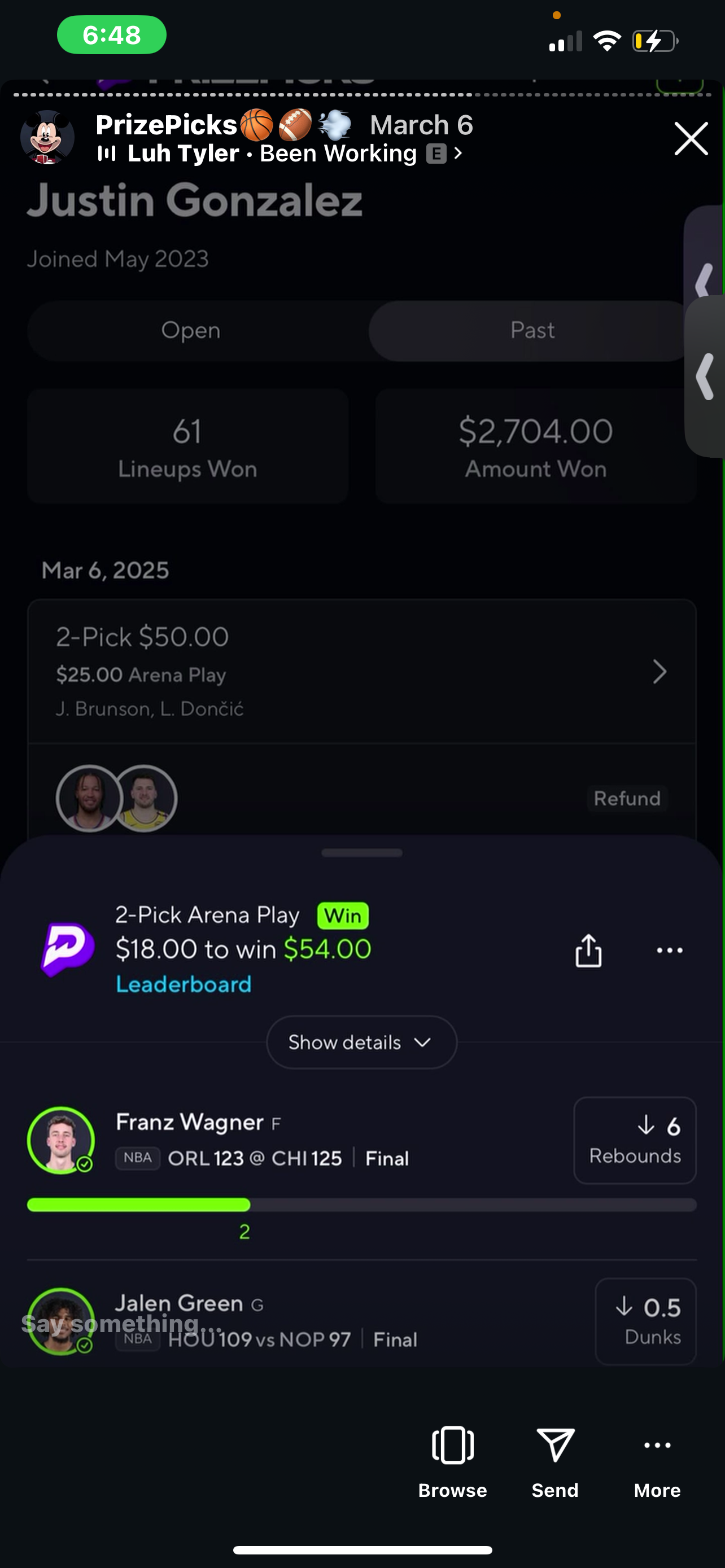Open PrizePicks story profile avatar
This screenshot has height=1568, width=725.
47,138
